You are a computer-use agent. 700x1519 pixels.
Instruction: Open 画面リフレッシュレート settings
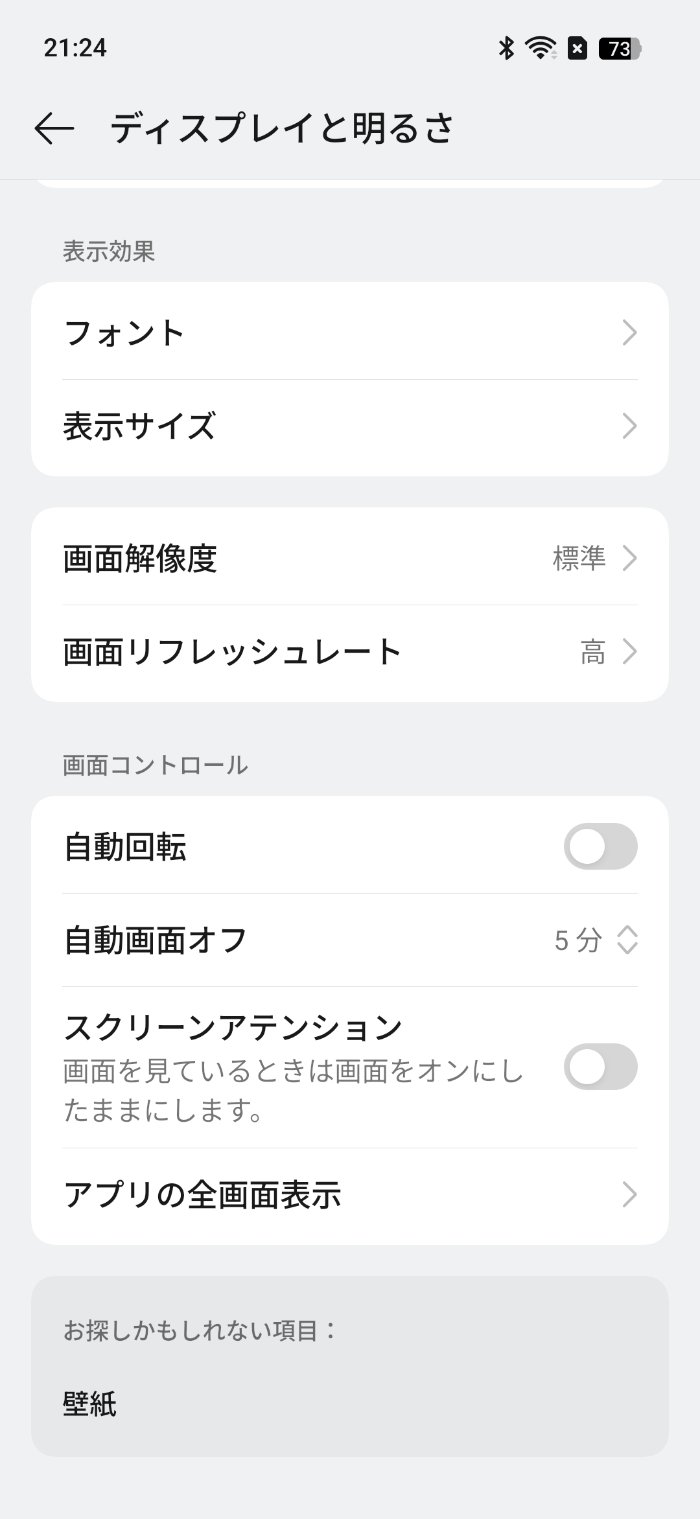[x=350, y=653]
